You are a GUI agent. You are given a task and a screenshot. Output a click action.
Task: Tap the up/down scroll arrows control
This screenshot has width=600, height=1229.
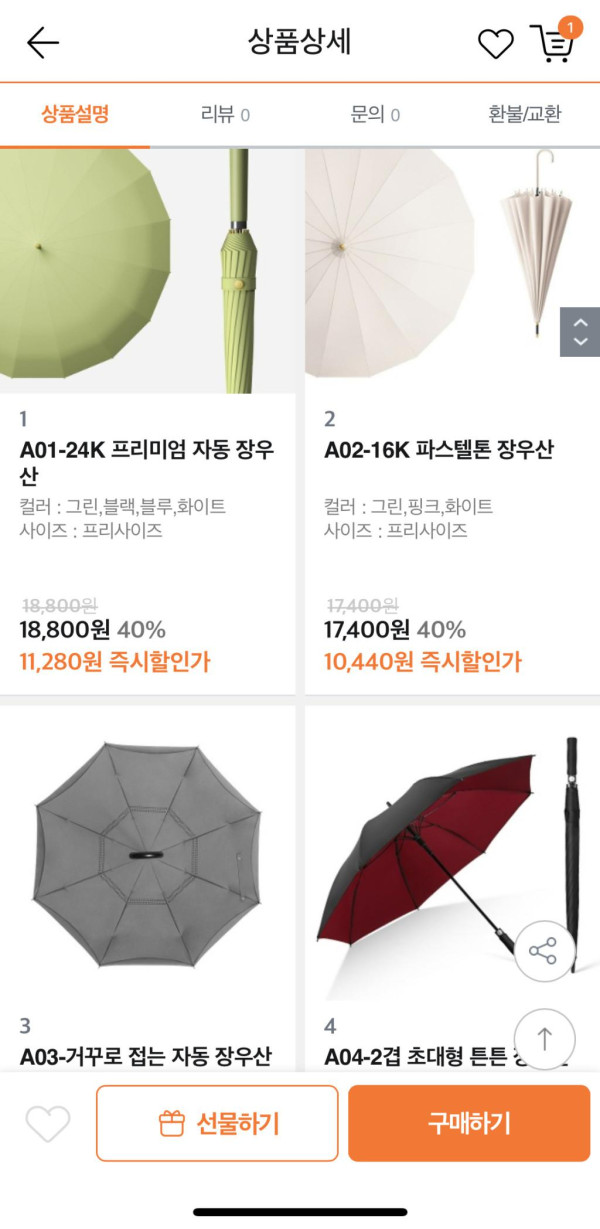point(580,332)
